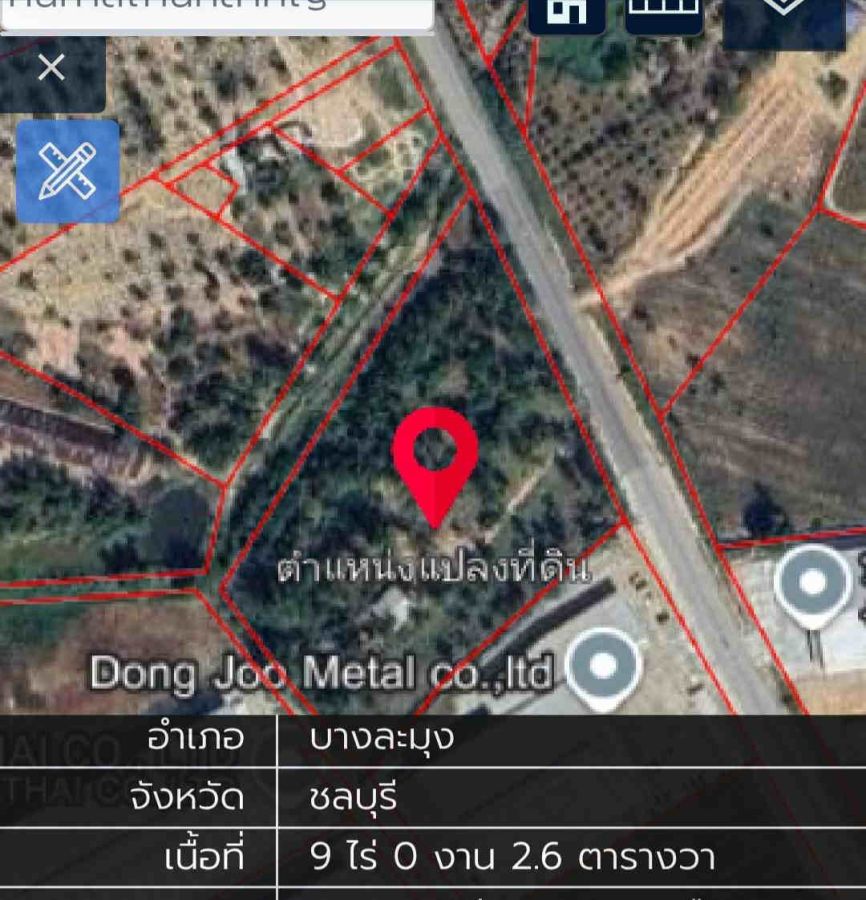The height and width of the screenshot is (900, 866).
Task: Open the pencil and ruler drawing tool
Action: (68, 171)
